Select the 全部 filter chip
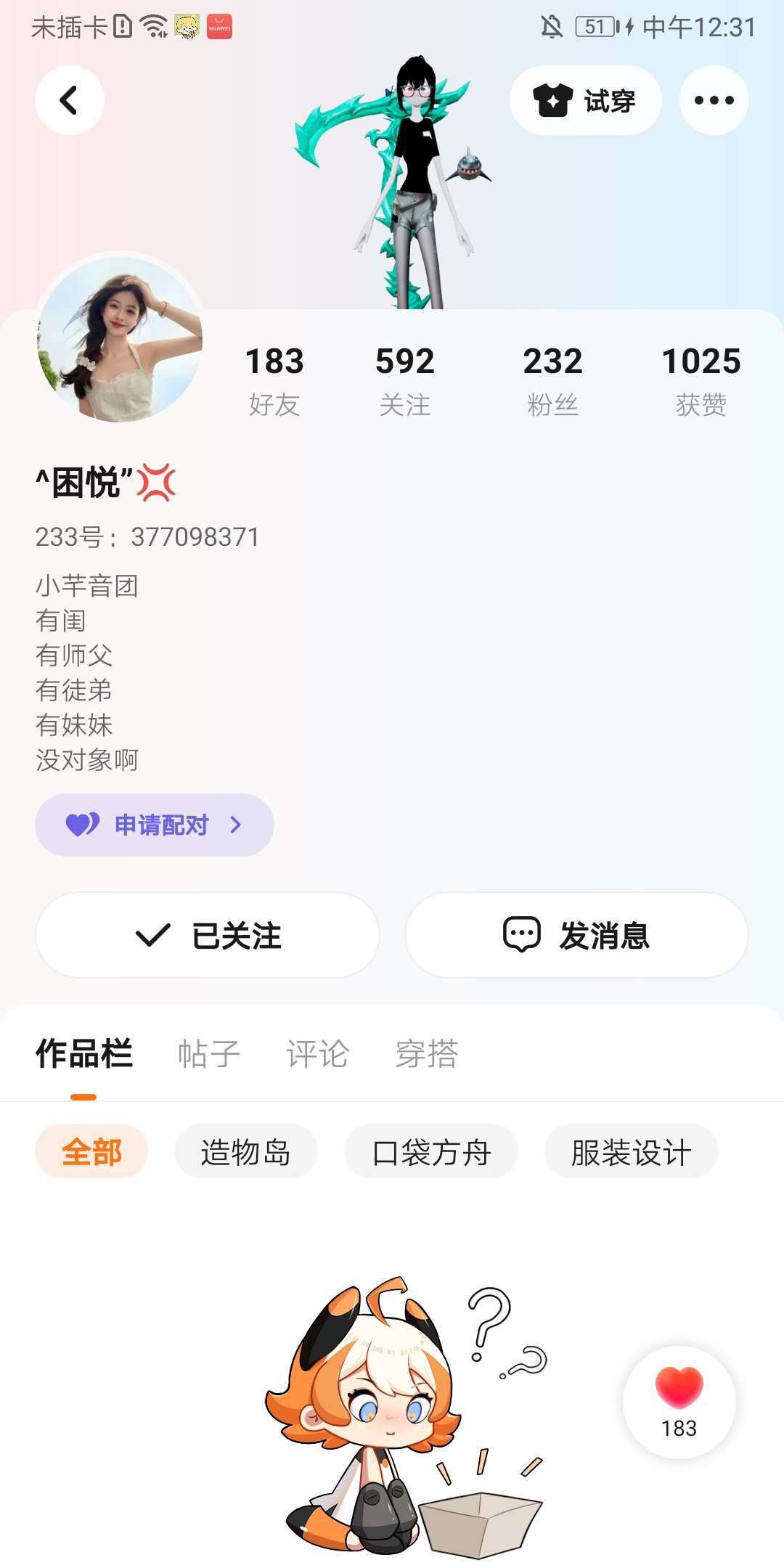 point(91,1151)
